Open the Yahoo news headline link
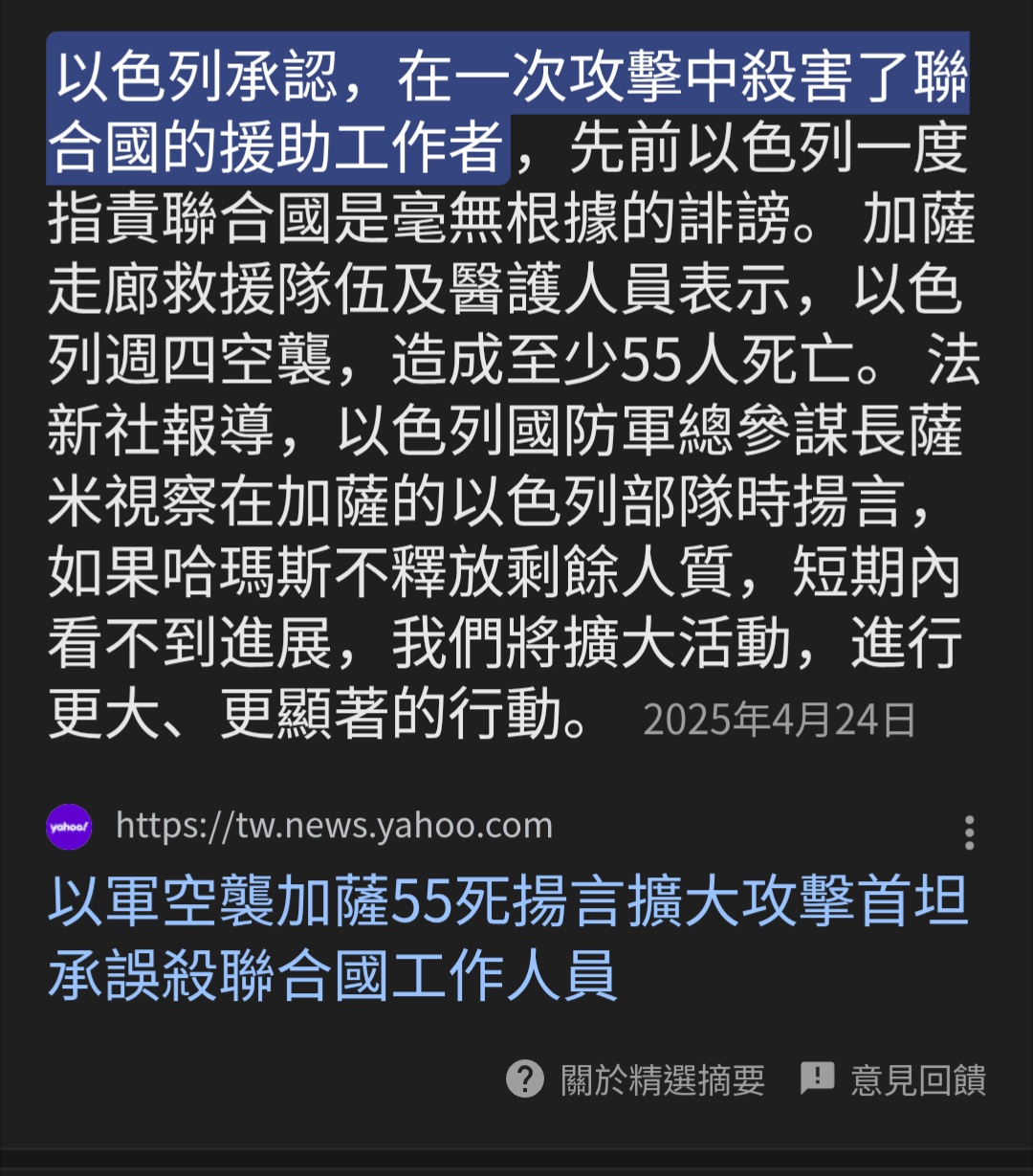The width and height of the screenshot is (1033, 1176). tap(507, 939)
